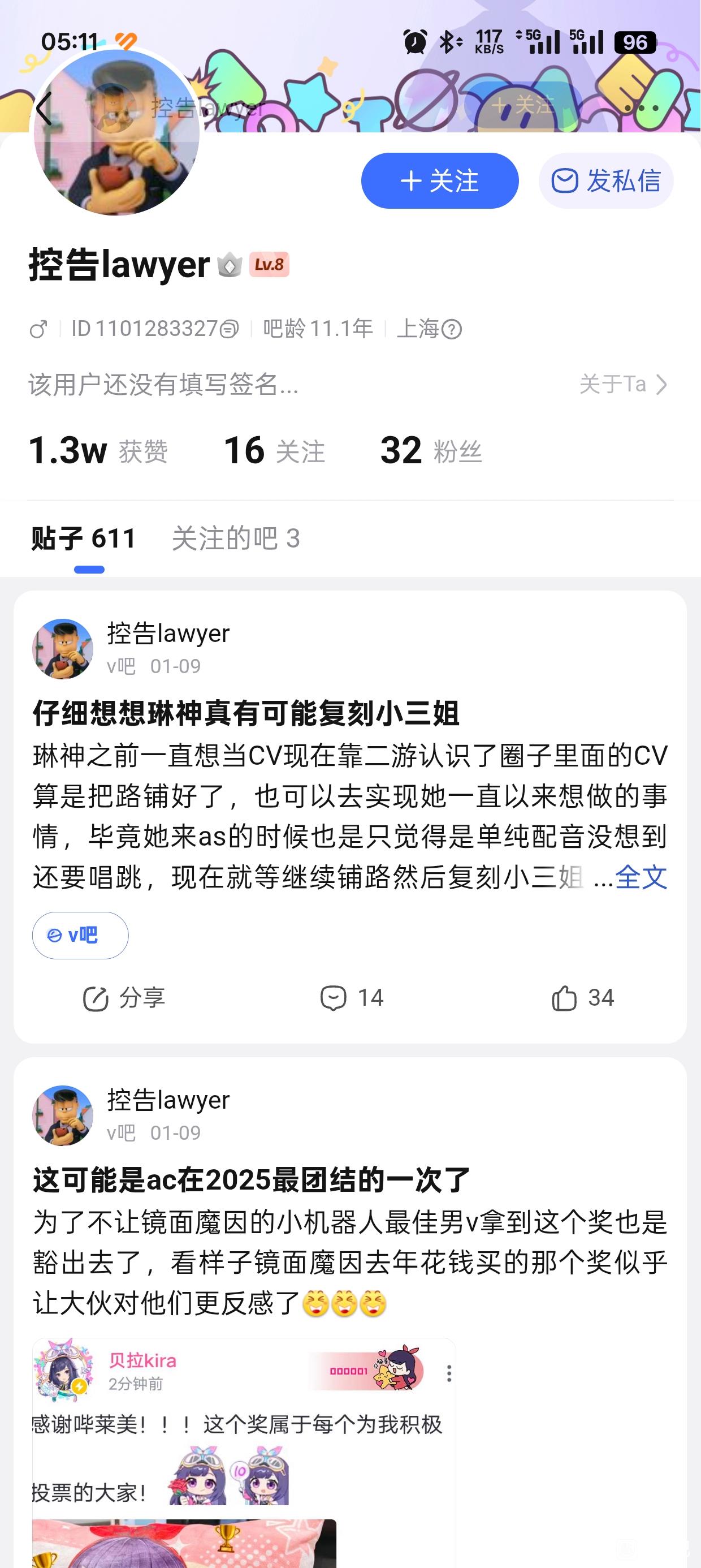Open the post 仔细想想琳神真有可能复刻小三姐
The height and width of the screenshot is (1568, 701).
point(246,713)
